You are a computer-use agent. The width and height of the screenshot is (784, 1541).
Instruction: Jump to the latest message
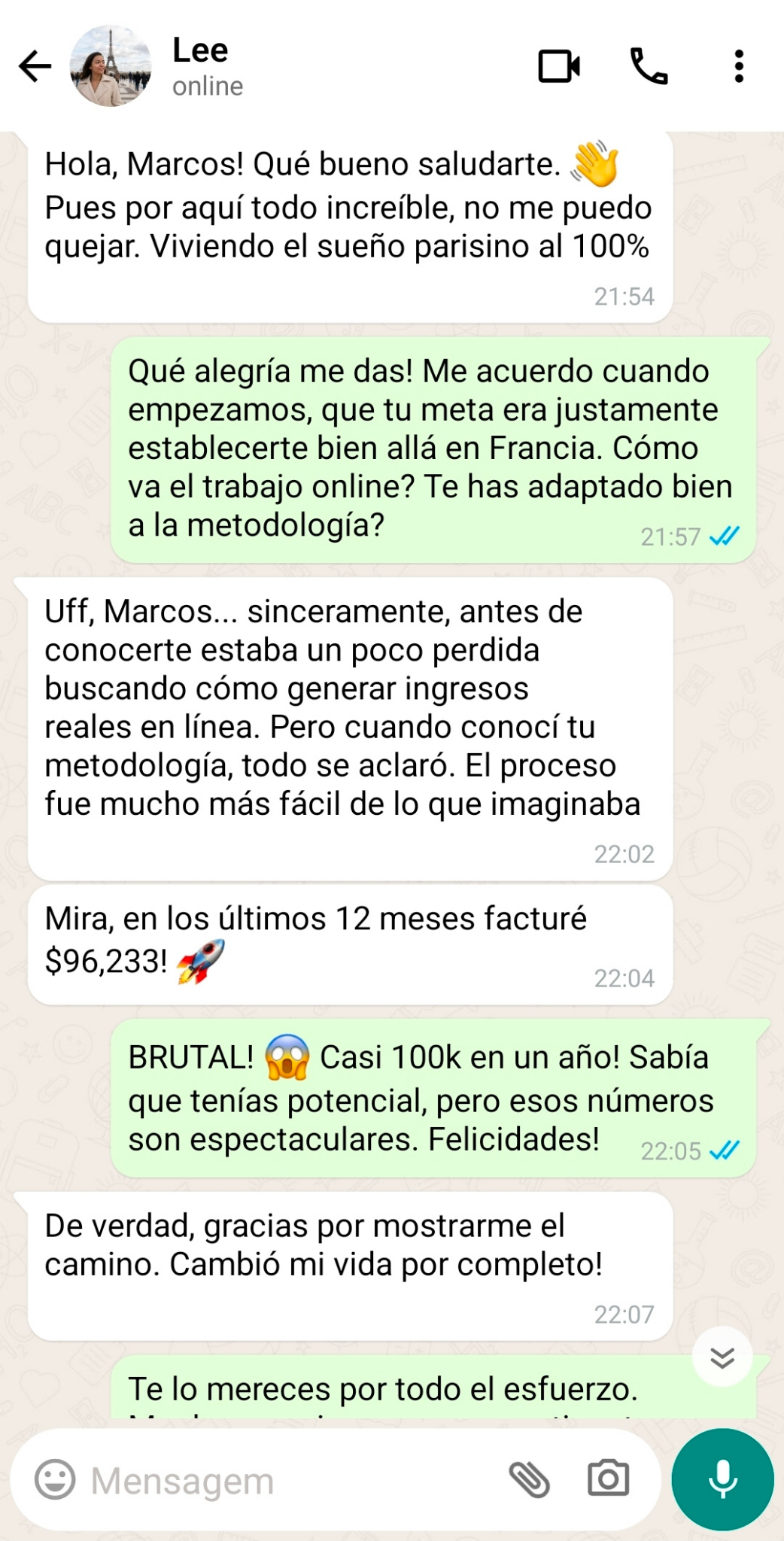pos(722,1357)
